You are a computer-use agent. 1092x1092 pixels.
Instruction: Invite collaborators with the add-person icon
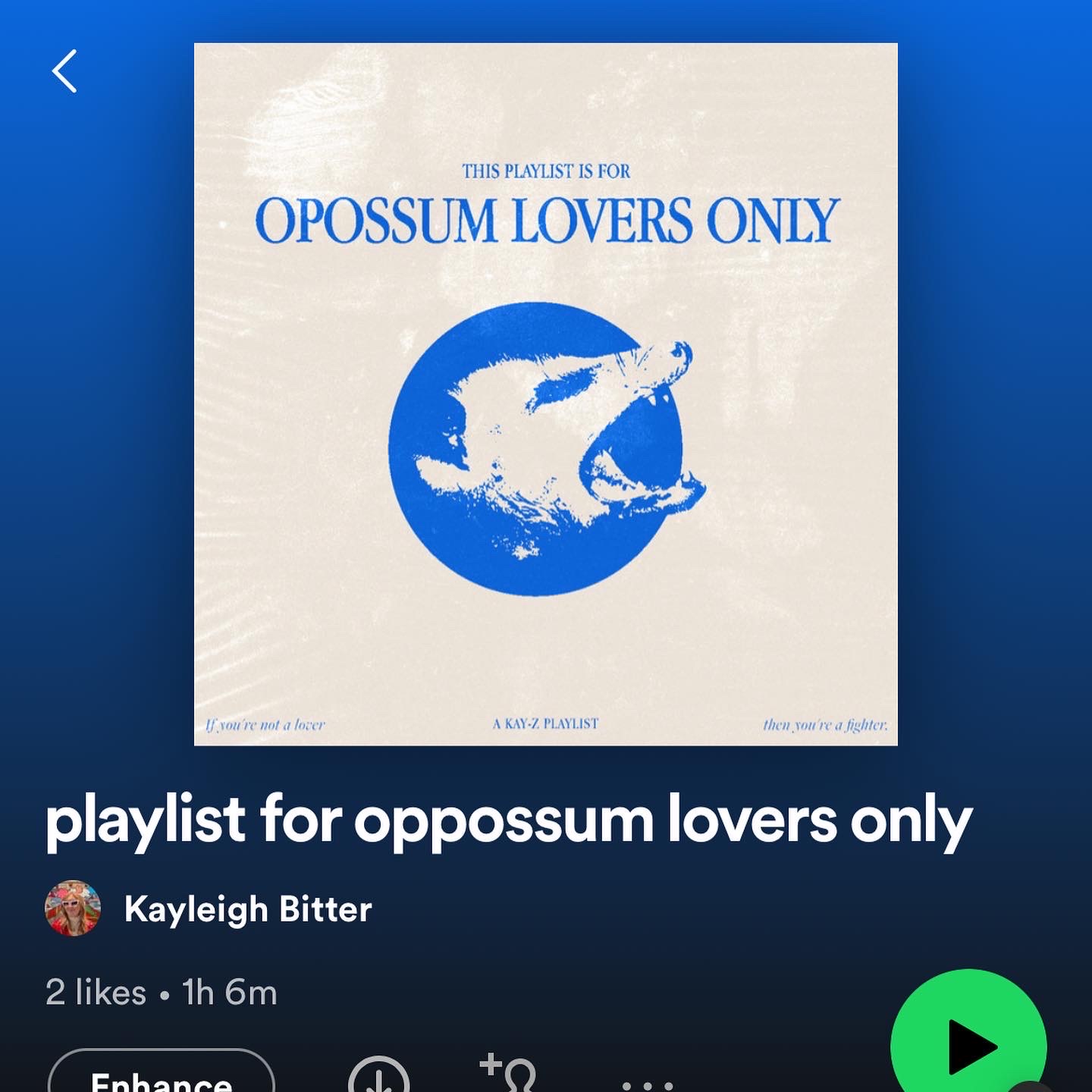click(x=510, y=1073)
